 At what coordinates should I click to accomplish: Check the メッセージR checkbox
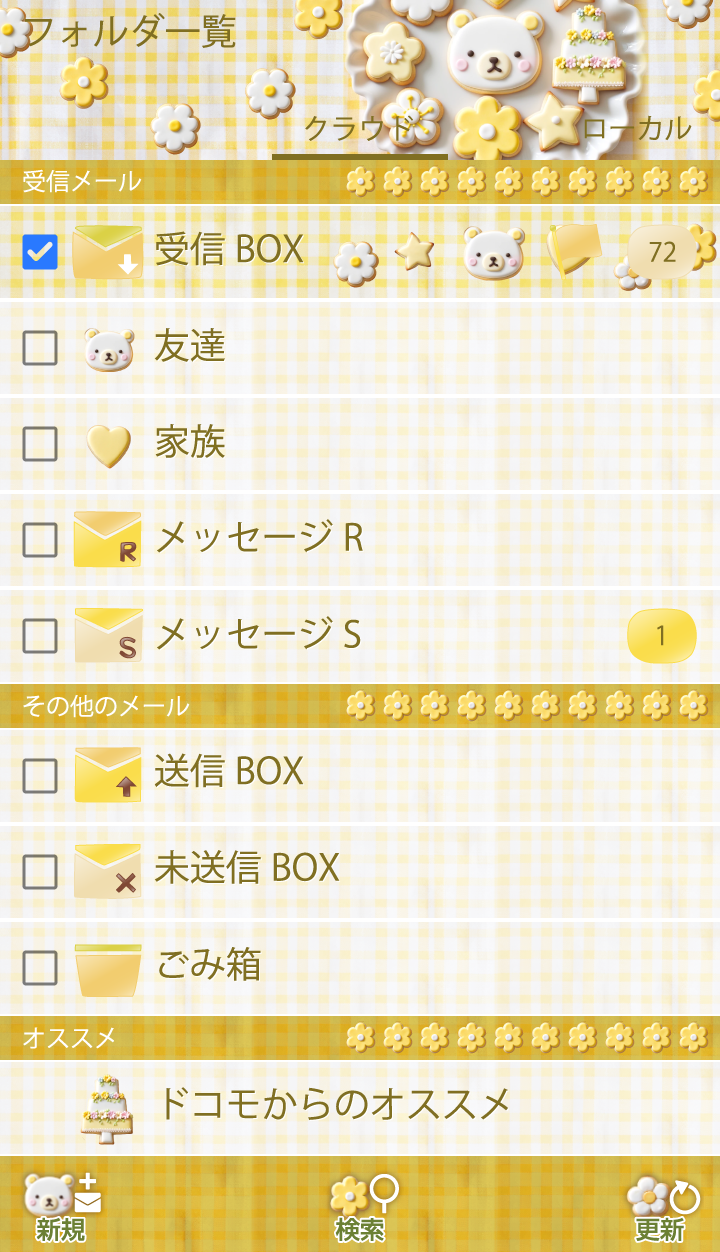pyautogui.click(x=40, y=540)
